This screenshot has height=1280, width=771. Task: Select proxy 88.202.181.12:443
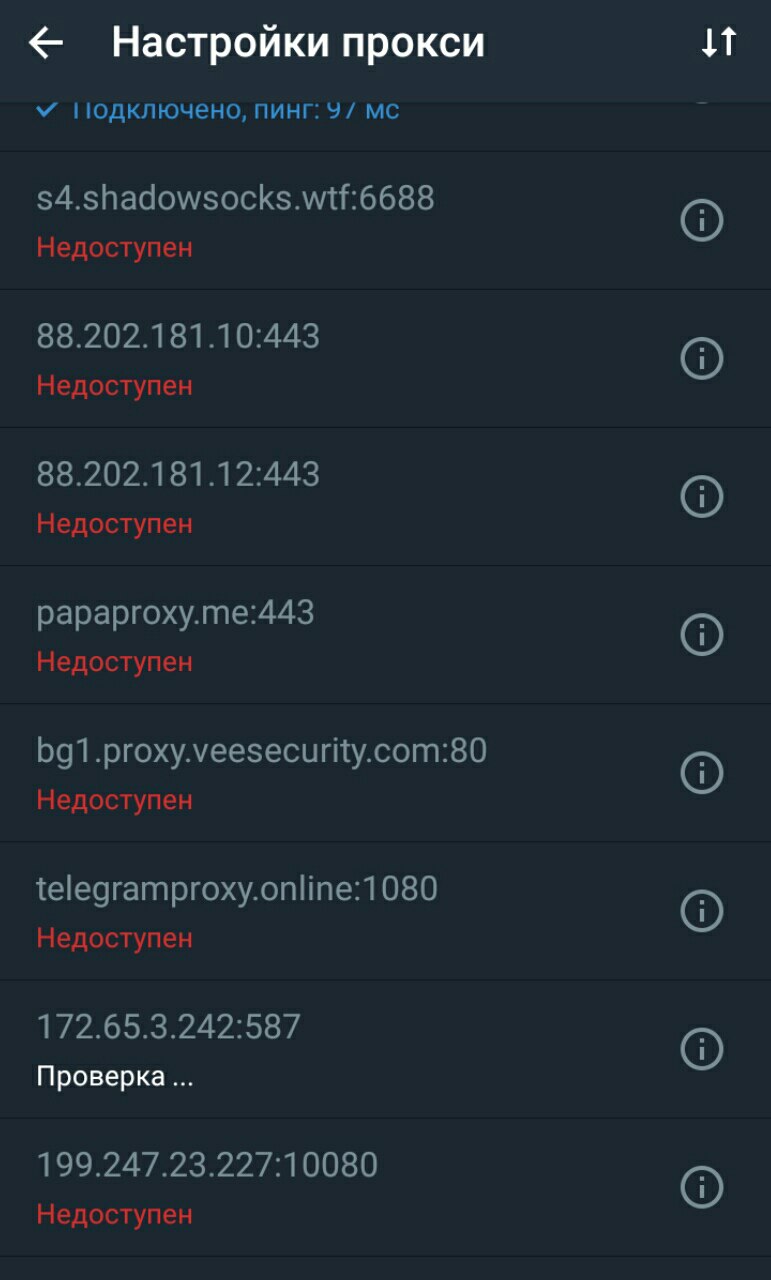(385, 497)
